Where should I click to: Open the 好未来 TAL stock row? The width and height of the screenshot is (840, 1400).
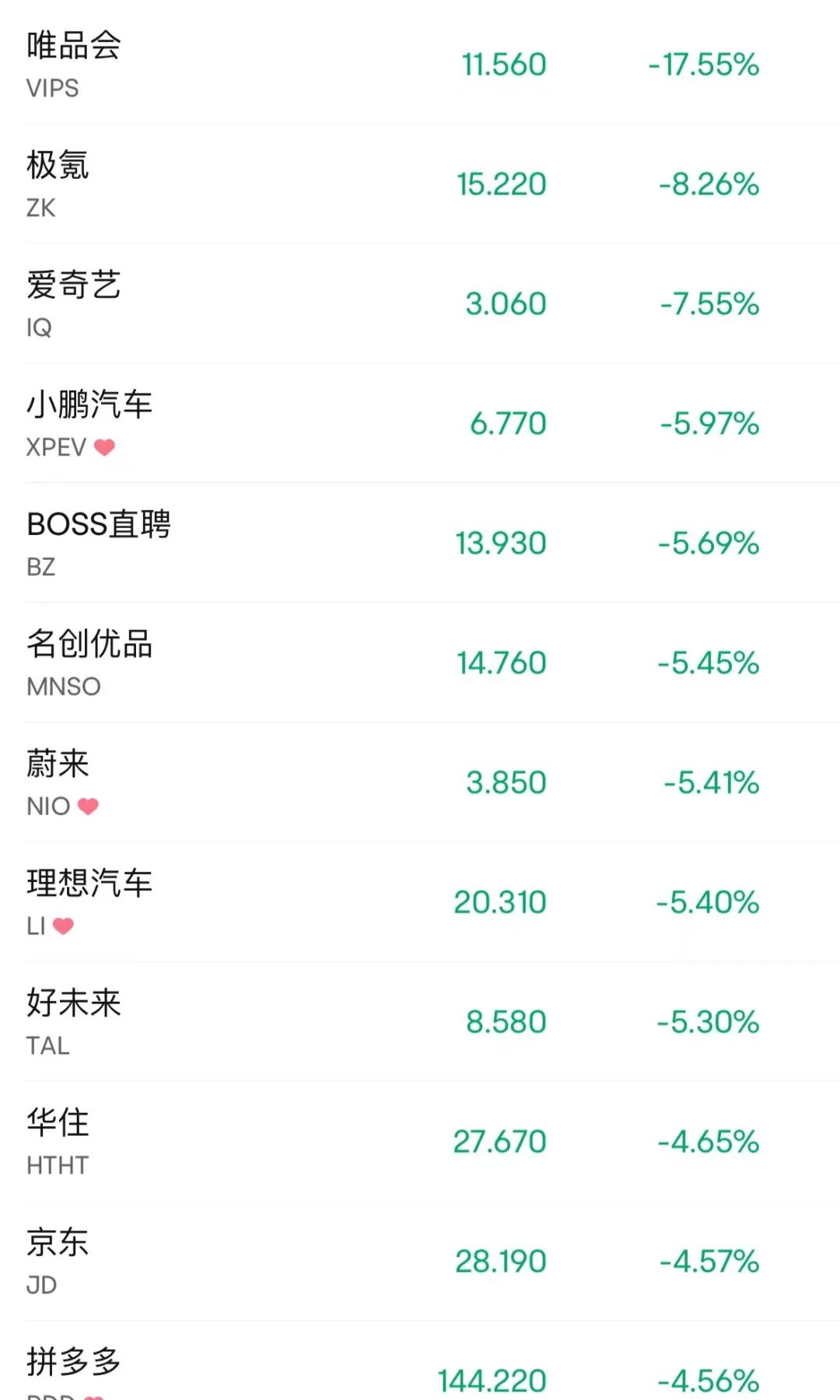pyautogui.click(x=420, y=1023)
